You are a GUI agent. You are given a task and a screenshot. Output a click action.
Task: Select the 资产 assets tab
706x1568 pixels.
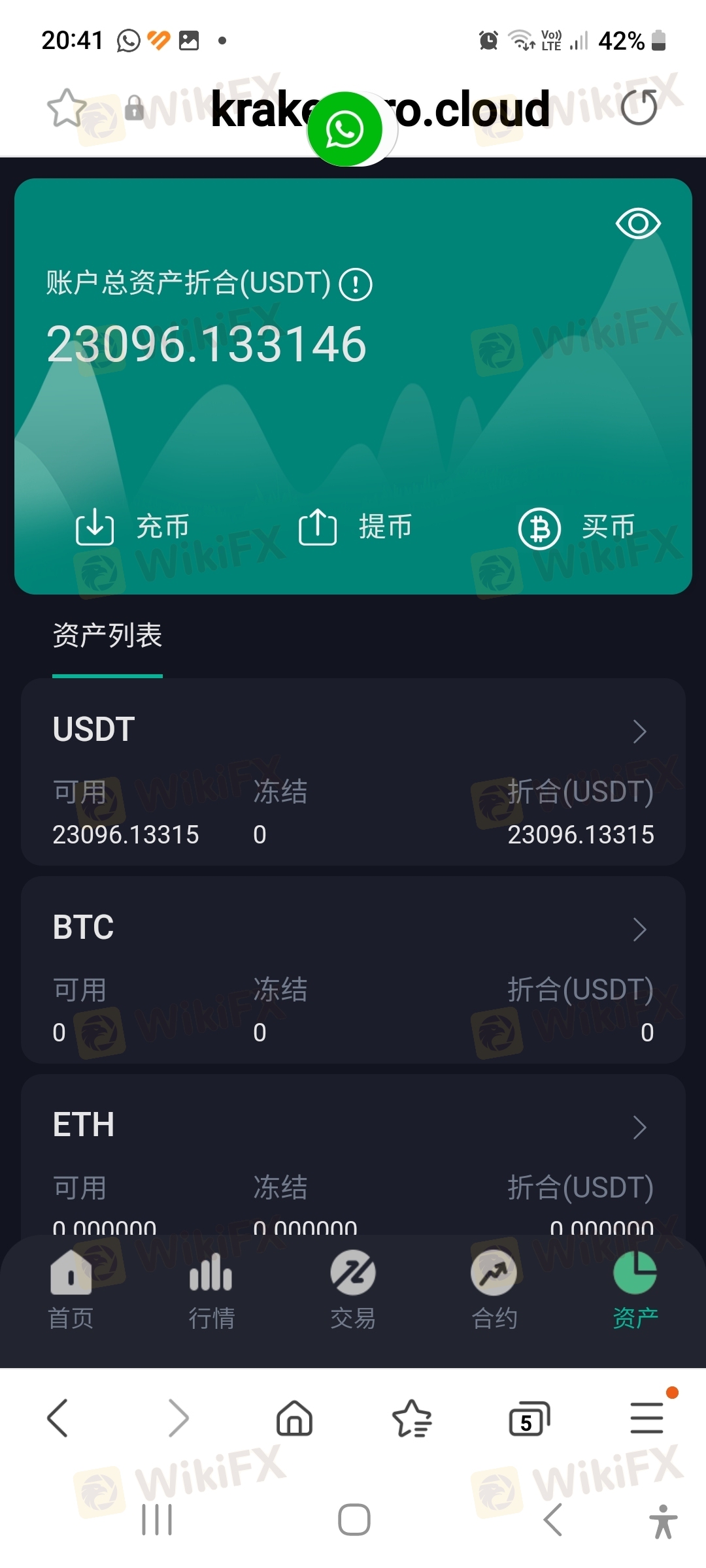[635, 1290]
